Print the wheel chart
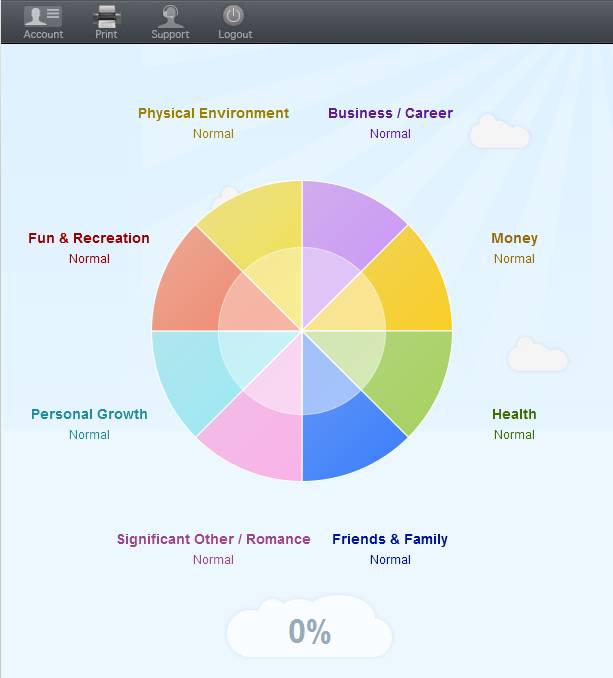The height and width of the screenshot is (678, 613). 106,22
